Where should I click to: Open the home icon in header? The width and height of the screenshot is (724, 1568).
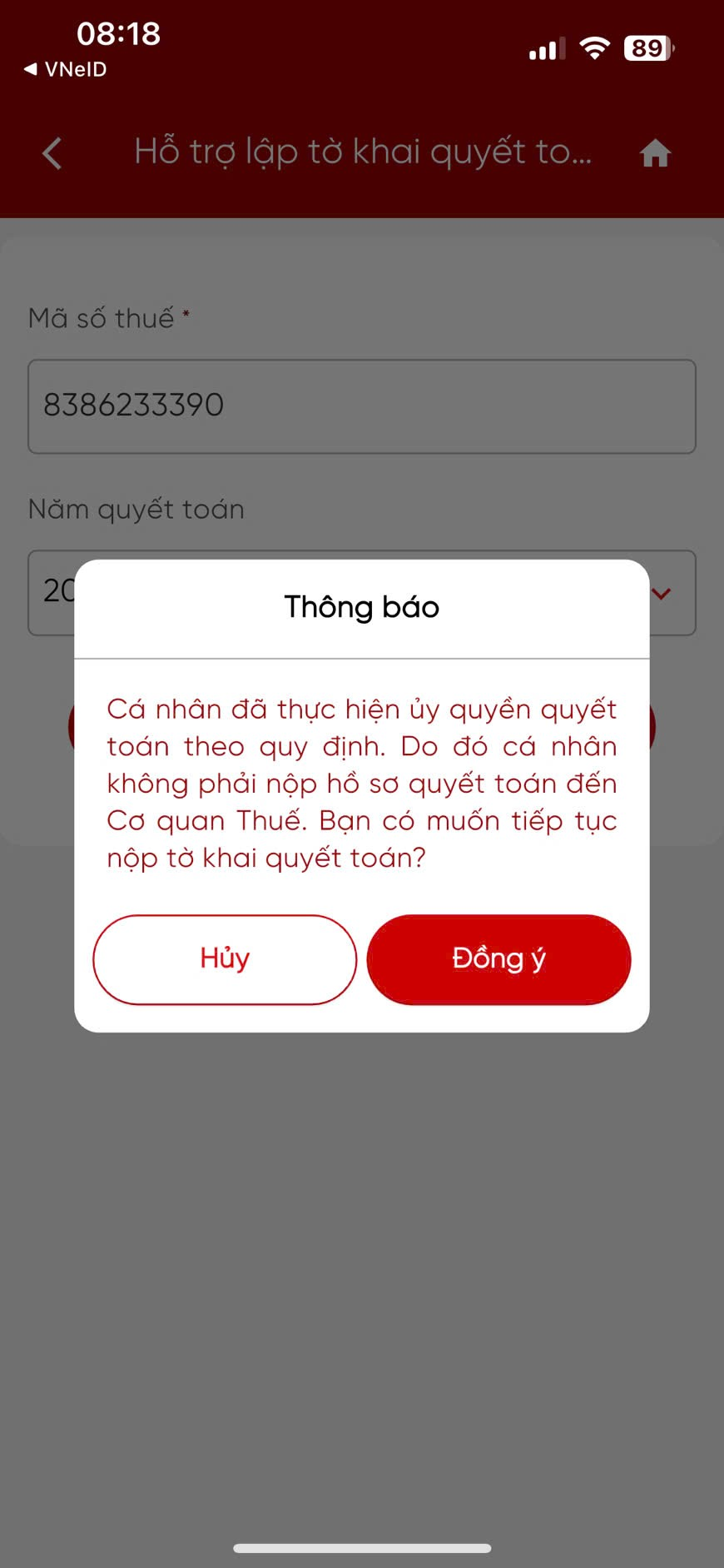[655, 153]
